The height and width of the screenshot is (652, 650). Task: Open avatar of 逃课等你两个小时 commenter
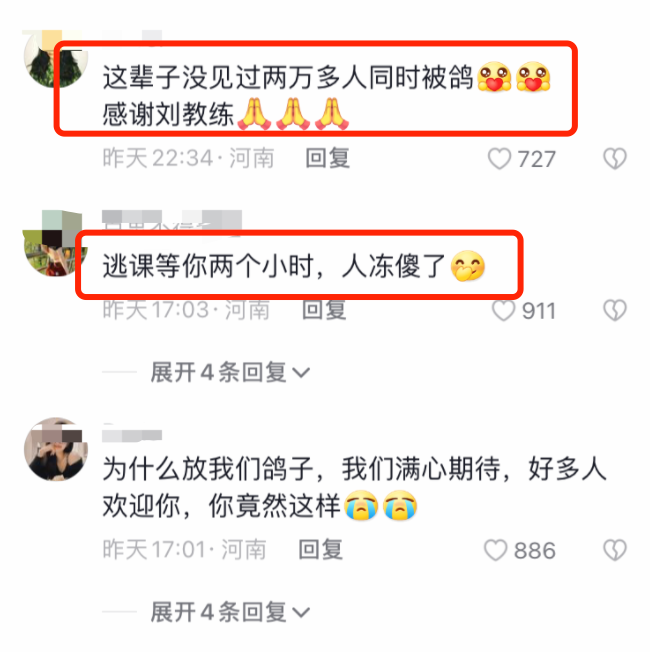point(55,243)
